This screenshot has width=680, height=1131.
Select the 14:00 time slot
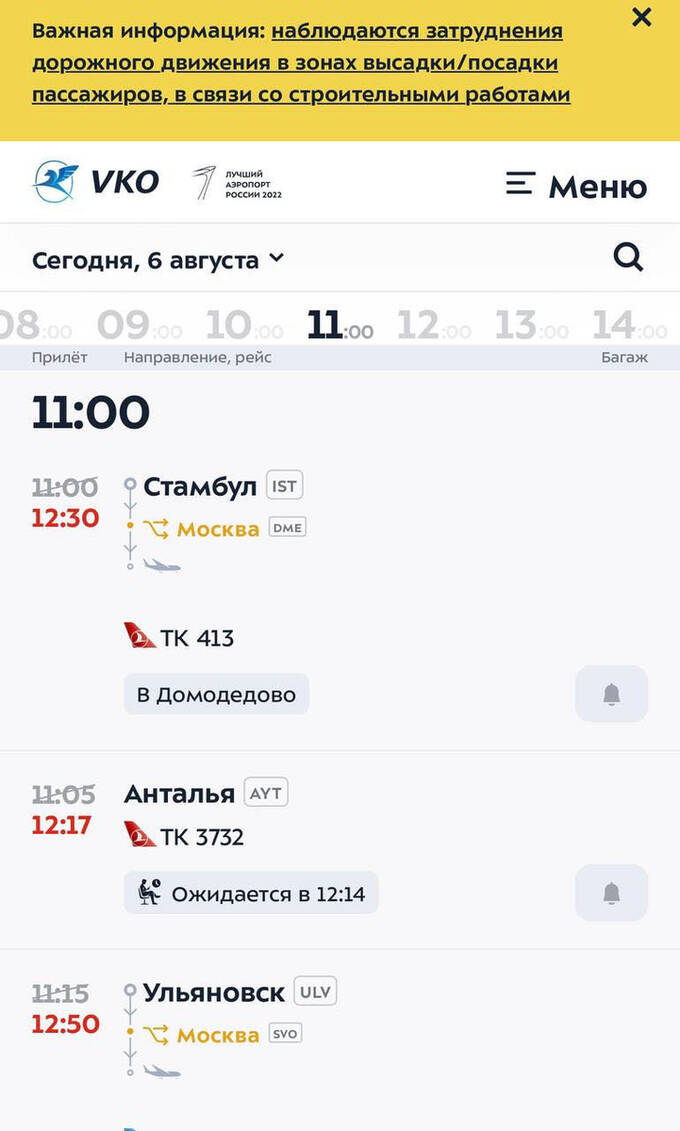coord(628,326)
